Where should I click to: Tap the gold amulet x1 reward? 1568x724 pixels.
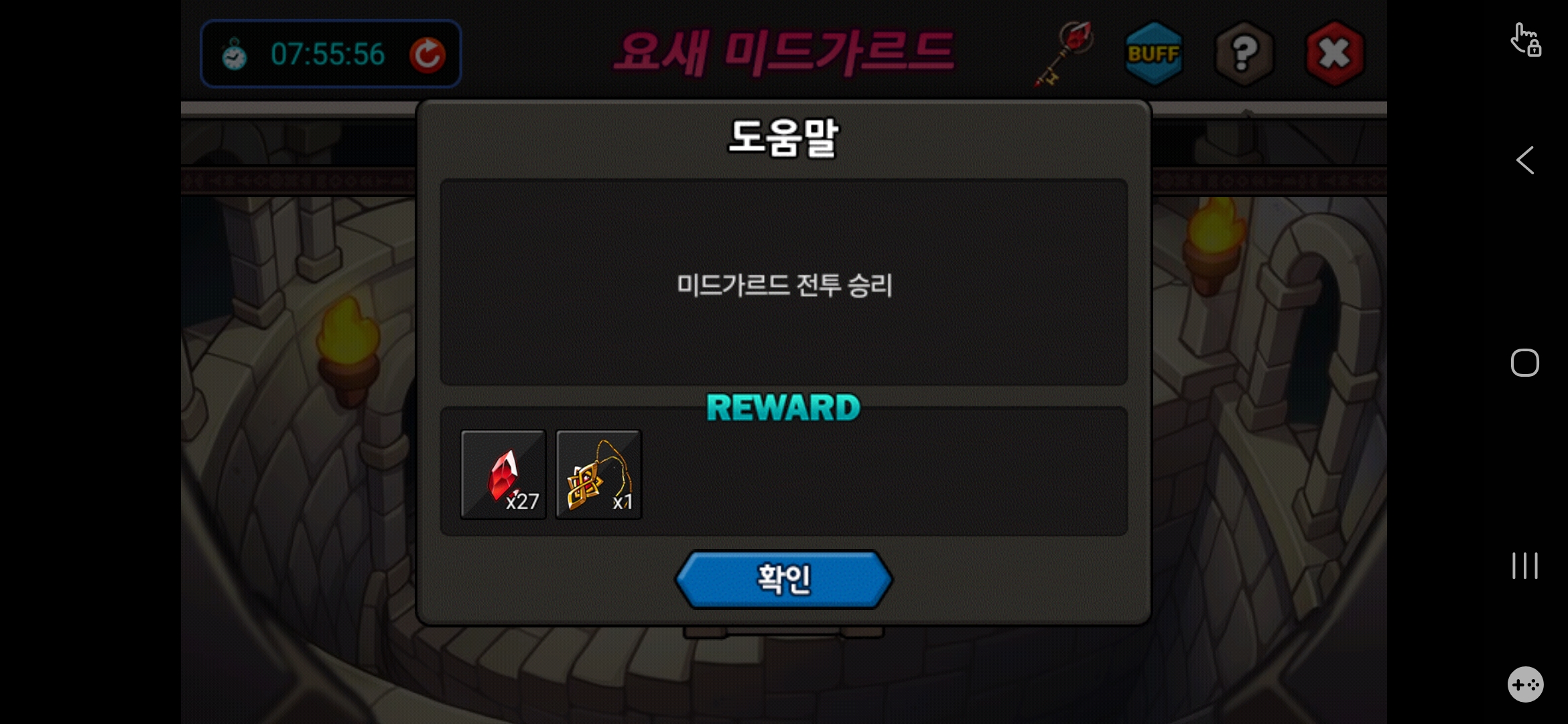[x=598, y=475]
